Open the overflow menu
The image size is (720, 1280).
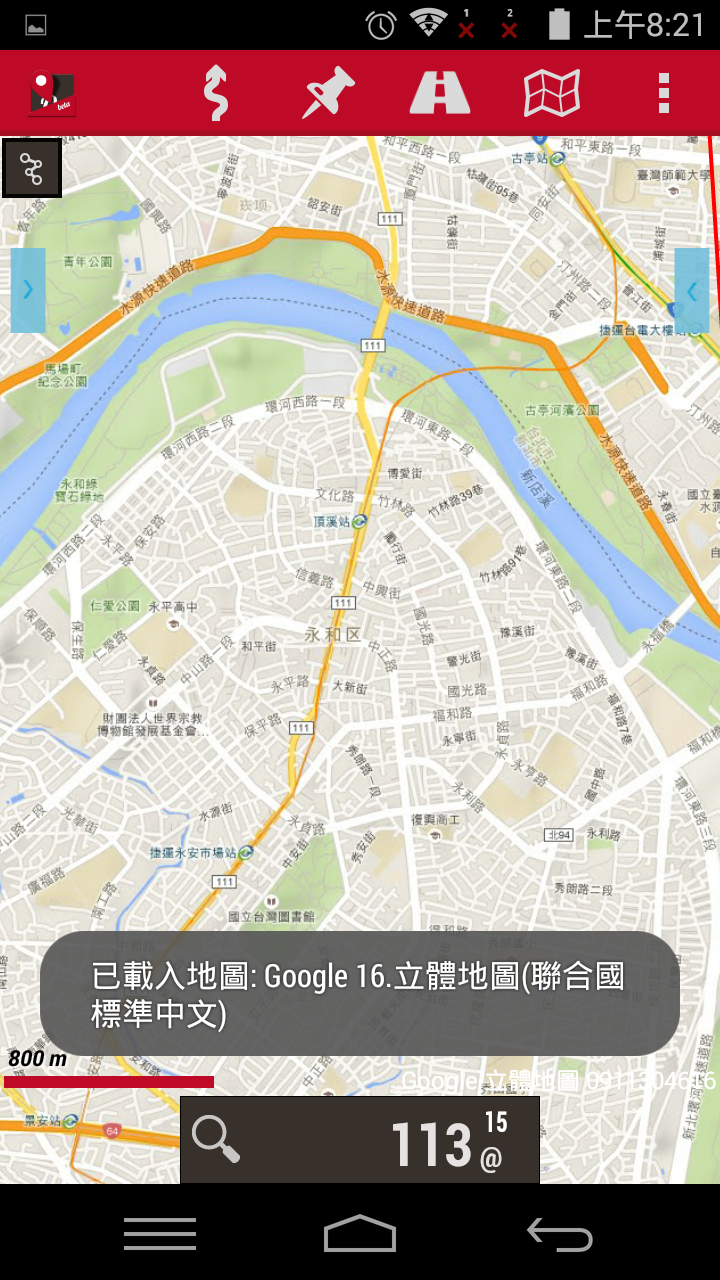tap(663, 93)
